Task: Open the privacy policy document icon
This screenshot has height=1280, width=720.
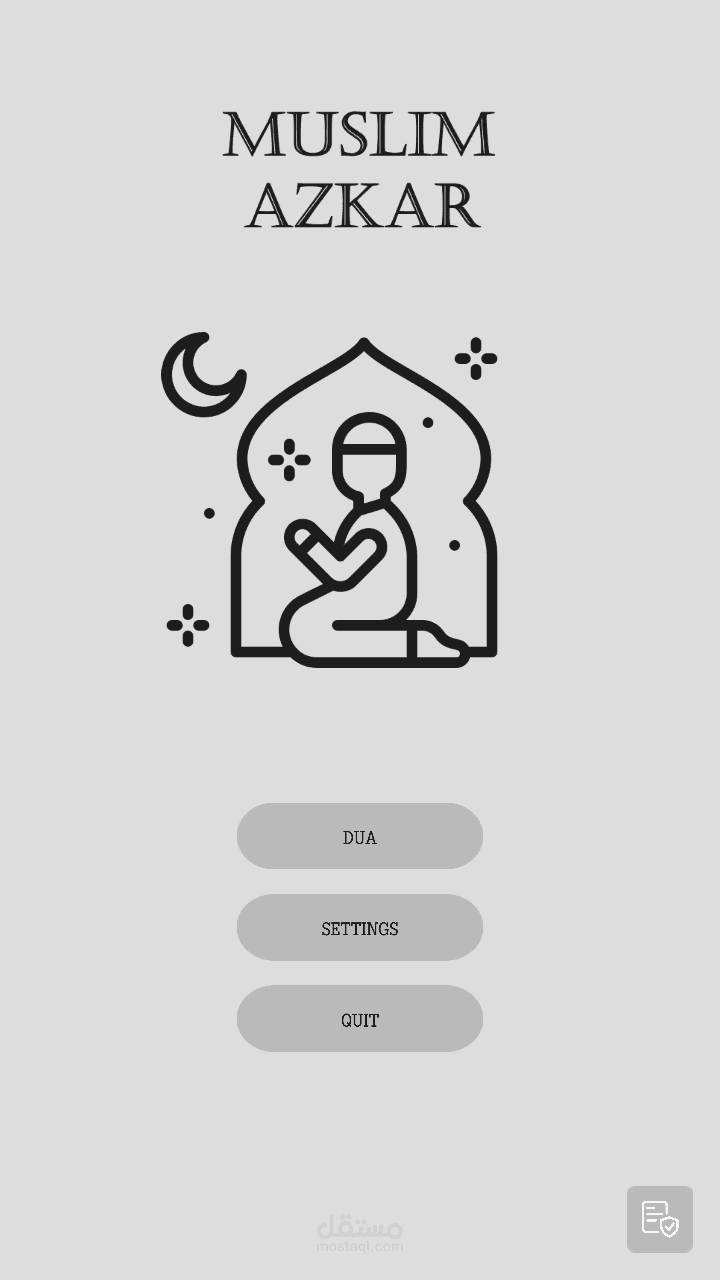Action: coord(660,1219)
